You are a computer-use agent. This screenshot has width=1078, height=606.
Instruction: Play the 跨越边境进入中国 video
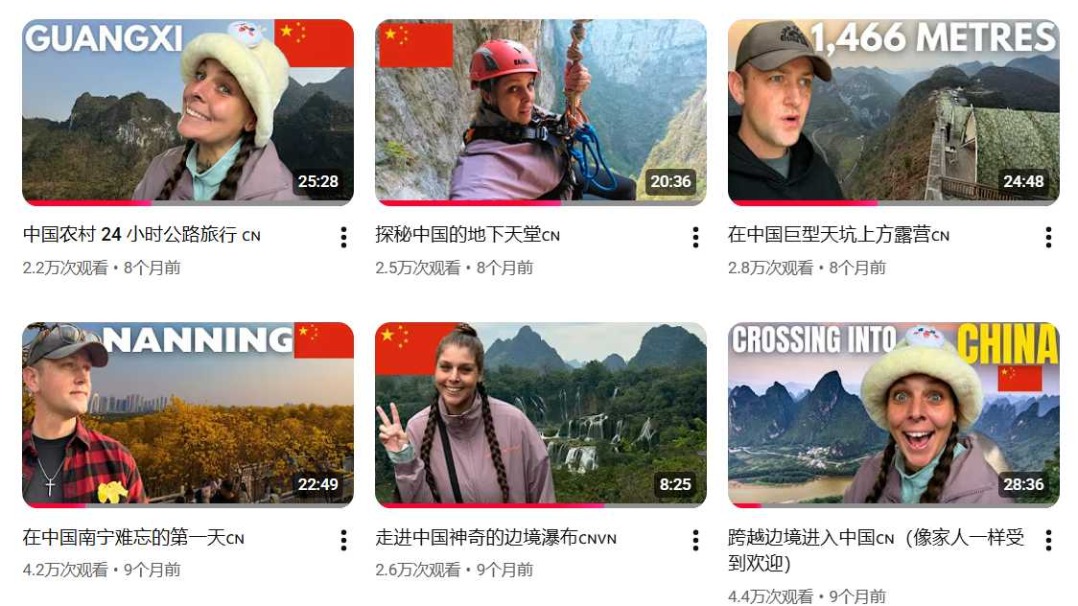(x=893, y=413)
